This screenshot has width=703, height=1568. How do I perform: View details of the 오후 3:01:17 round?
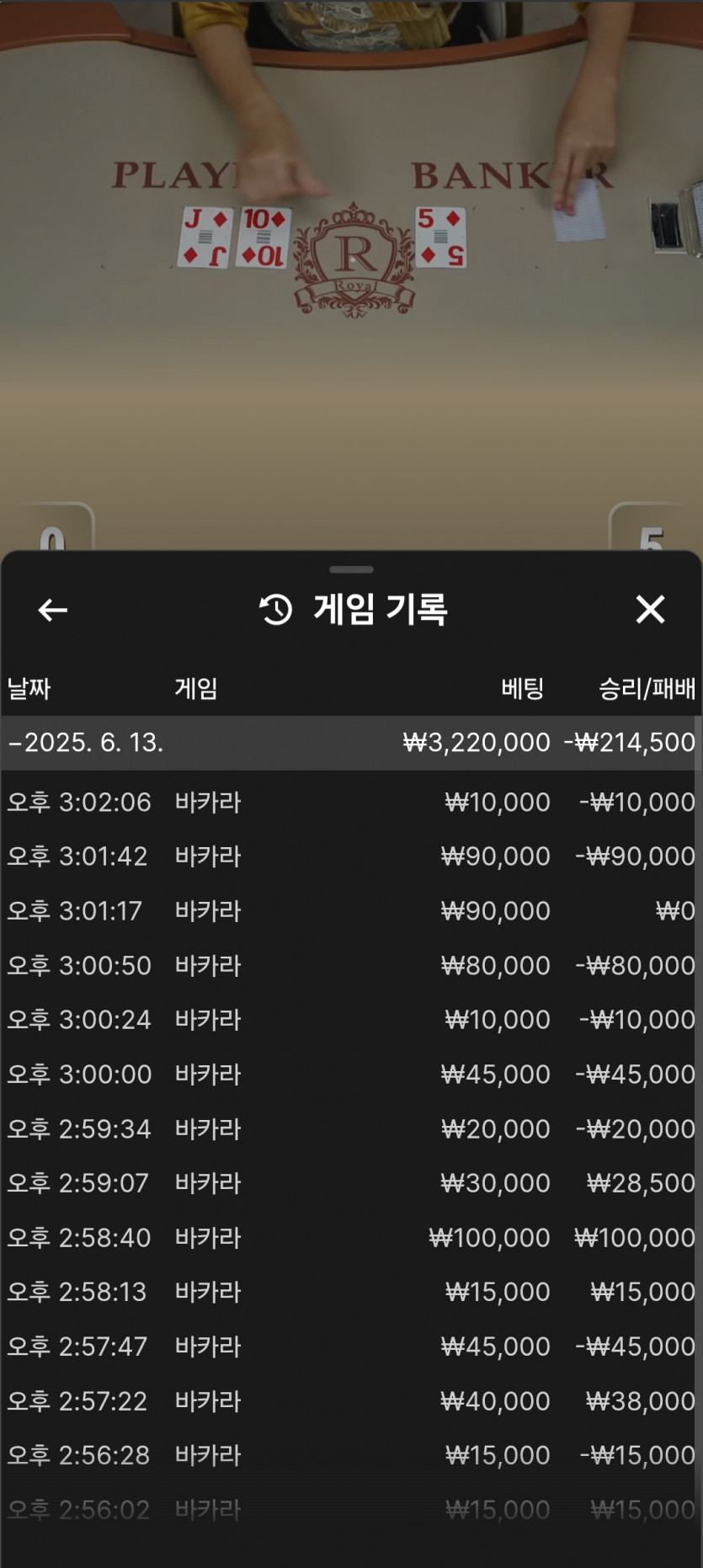click(x=351, y=911)
